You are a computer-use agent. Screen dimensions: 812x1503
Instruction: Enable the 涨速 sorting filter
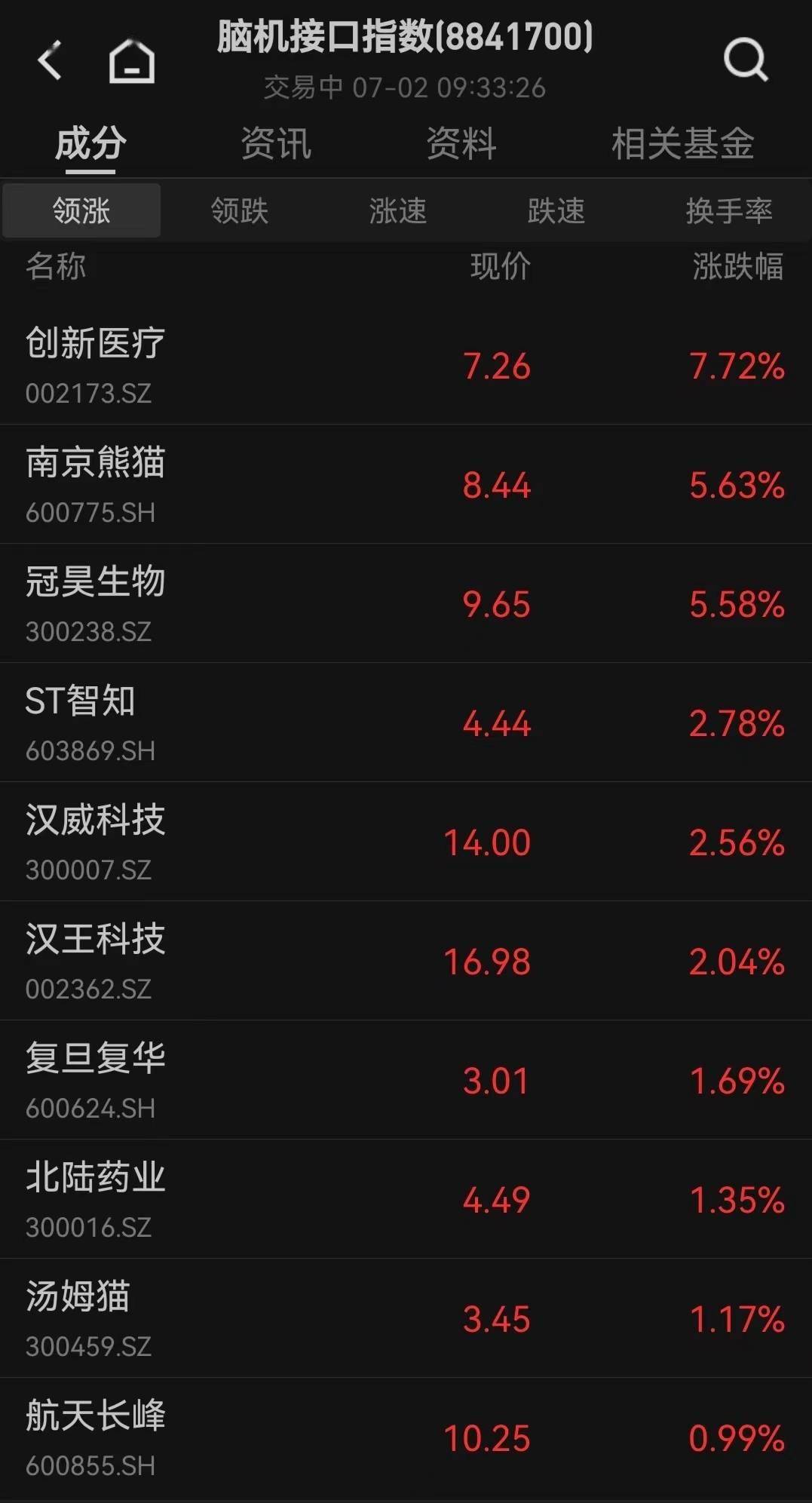click(398, 212)
